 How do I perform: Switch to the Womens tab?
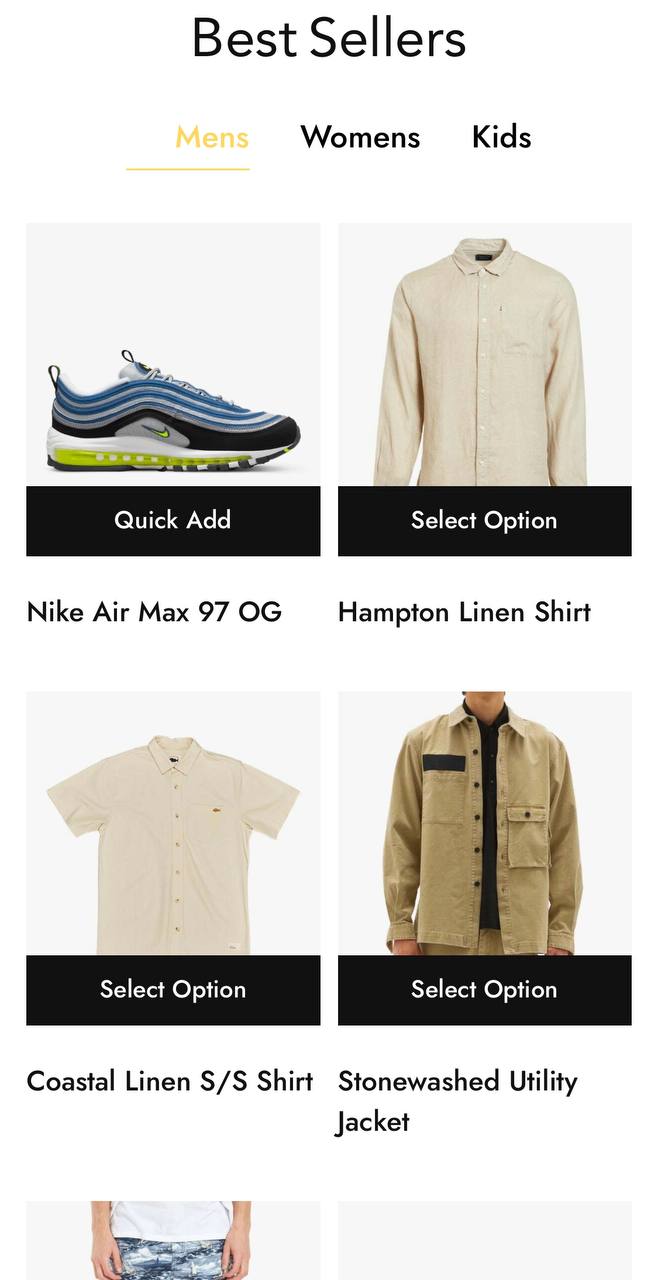click(x=360, y=137)
